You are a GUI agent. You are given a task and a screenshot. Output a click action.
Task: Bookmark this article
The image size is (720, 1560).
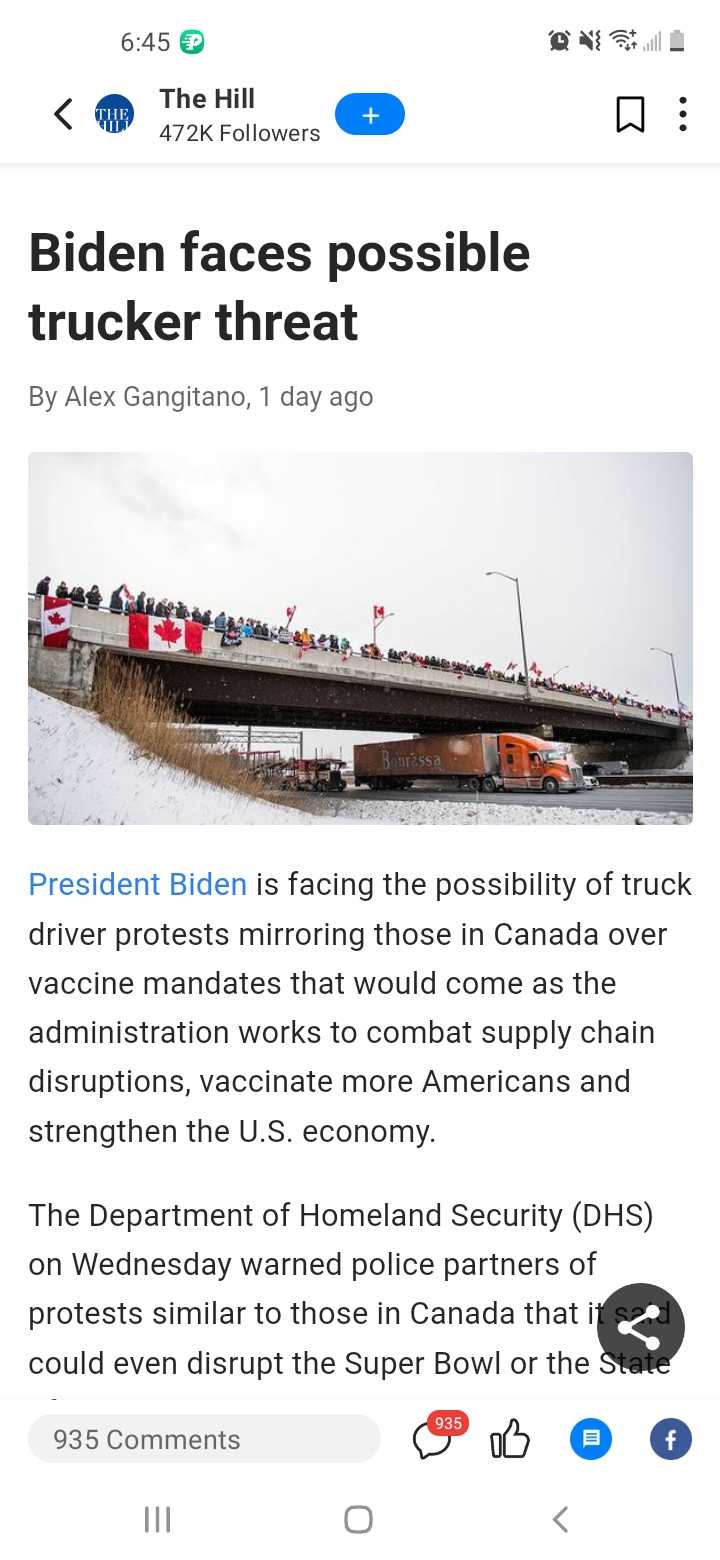point(630,115)
